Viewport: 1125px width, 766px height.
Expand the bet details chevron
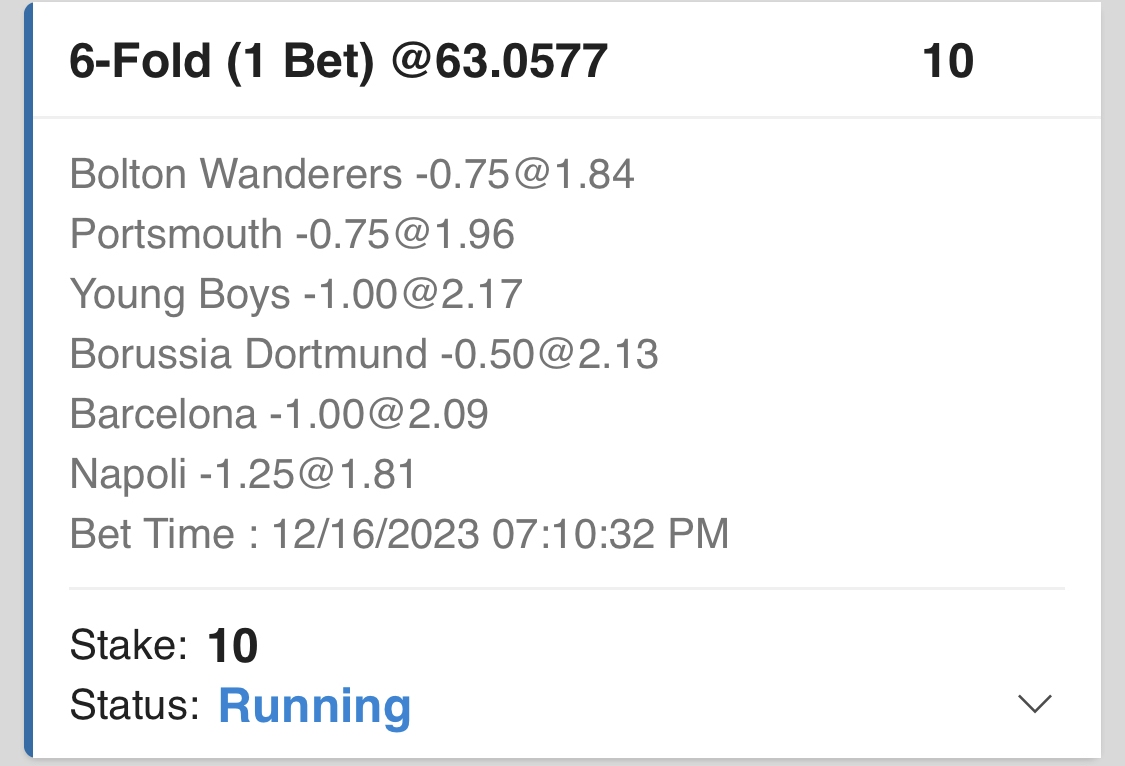(1034, 704)
